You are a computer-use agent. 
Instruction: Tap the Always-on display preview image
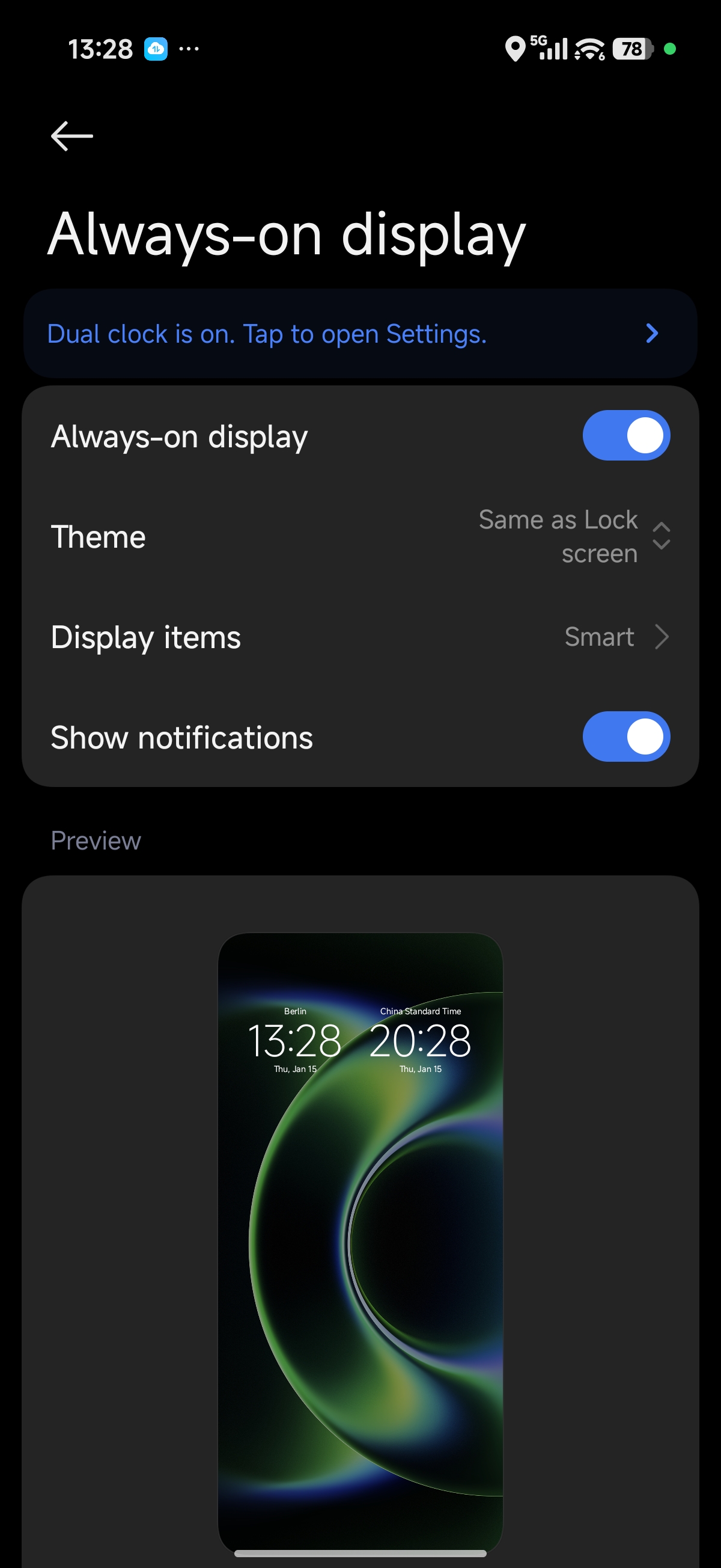(x=360, y=1242)
